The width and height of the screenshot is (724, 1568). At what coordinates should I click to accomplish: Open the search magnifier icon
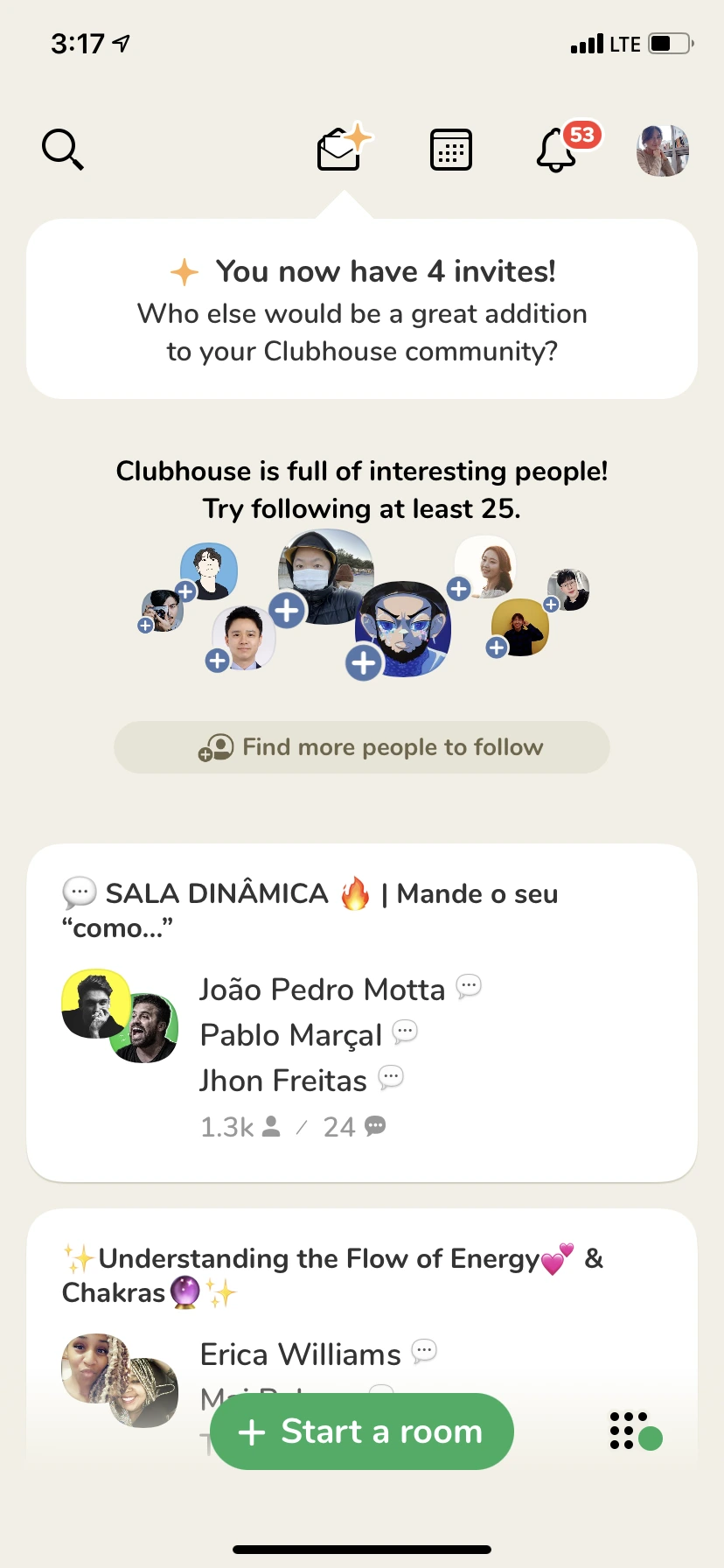pyautogui.click(x=63, y=150)
